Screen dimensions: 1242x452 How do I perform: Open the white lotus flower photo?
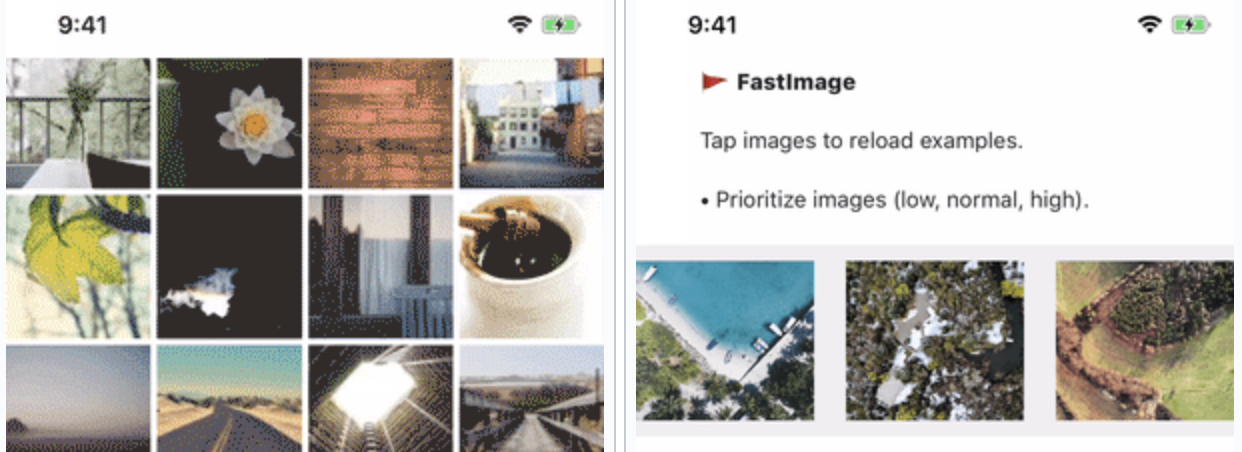click(x=229, y=123)
